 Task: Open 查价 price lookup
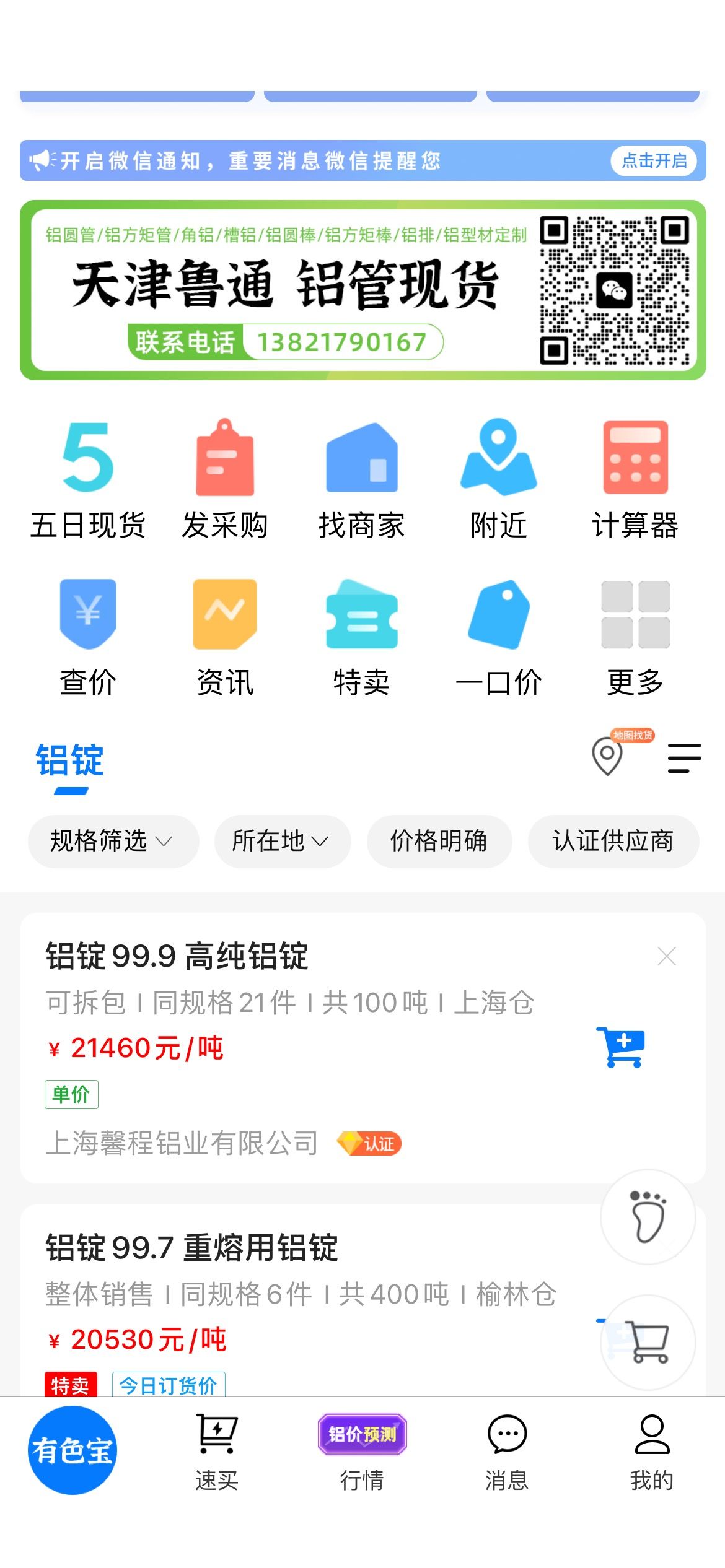(88, 638)
